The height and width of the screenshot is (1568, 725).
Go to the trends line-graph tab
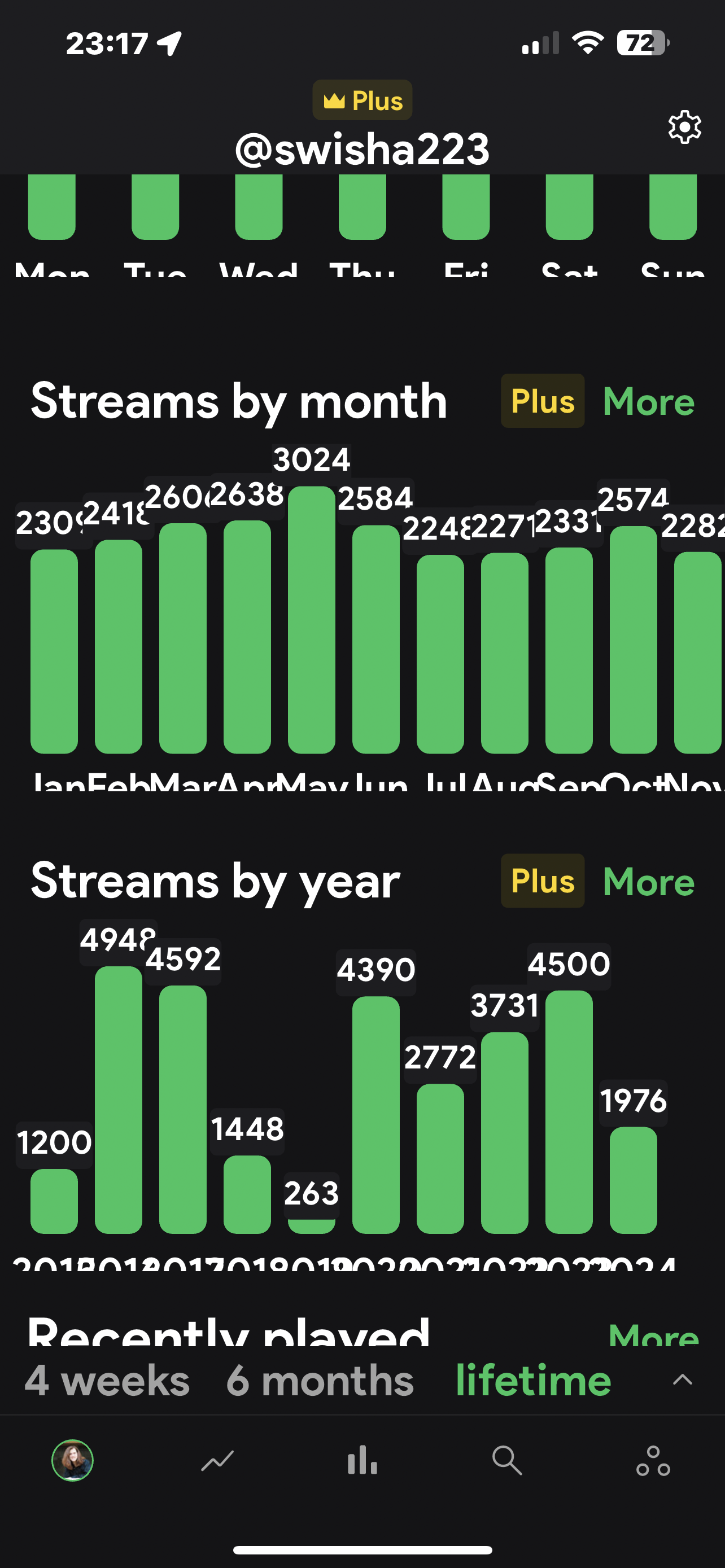pyautogui.click(x=217, y=1460)
